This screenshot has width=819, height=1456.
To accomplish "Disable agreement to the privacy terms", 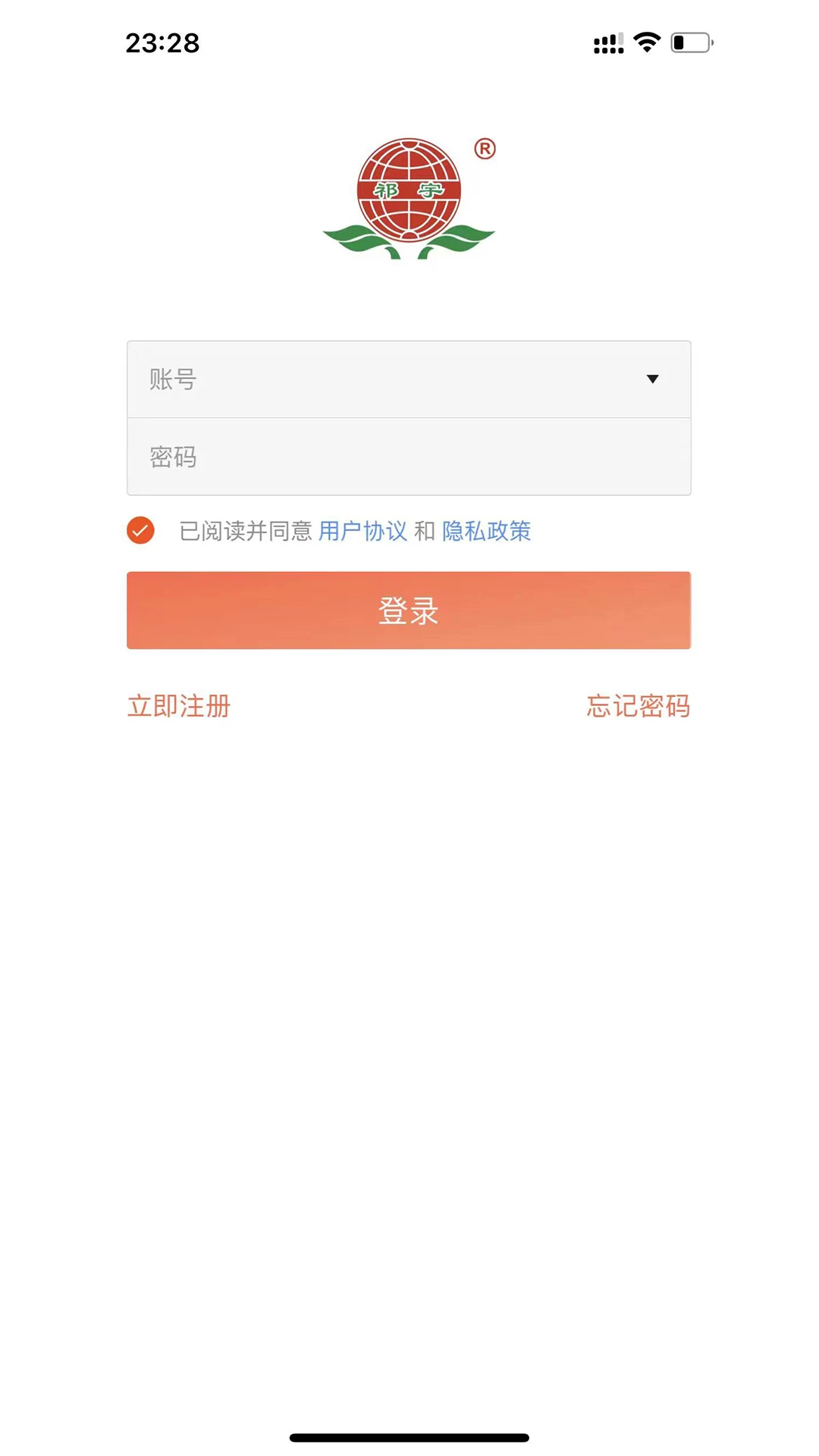I will (140, 532).
